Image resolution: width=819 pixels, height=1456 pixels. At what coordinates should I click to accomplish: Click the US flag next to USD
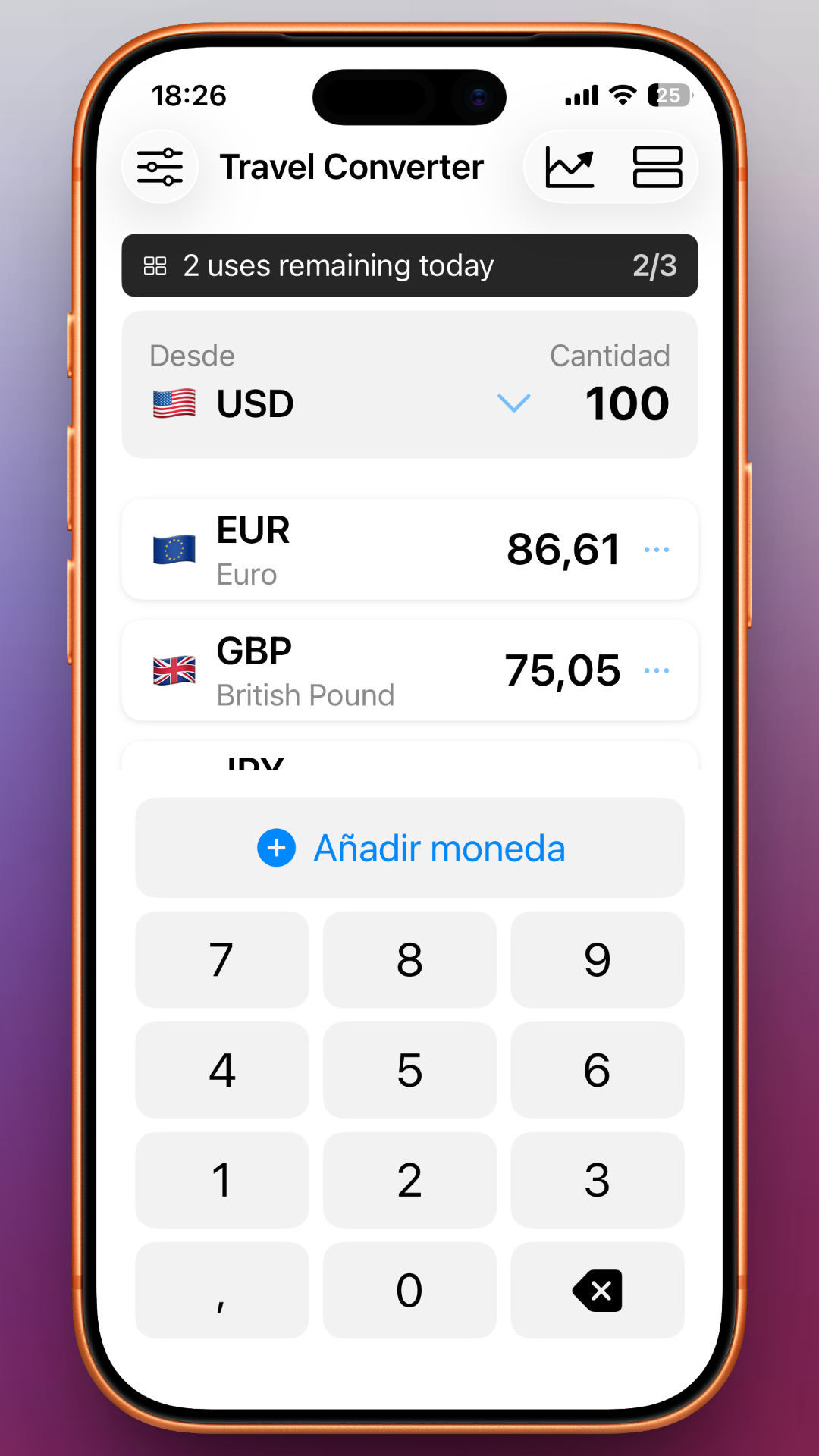tap(172, 403)
